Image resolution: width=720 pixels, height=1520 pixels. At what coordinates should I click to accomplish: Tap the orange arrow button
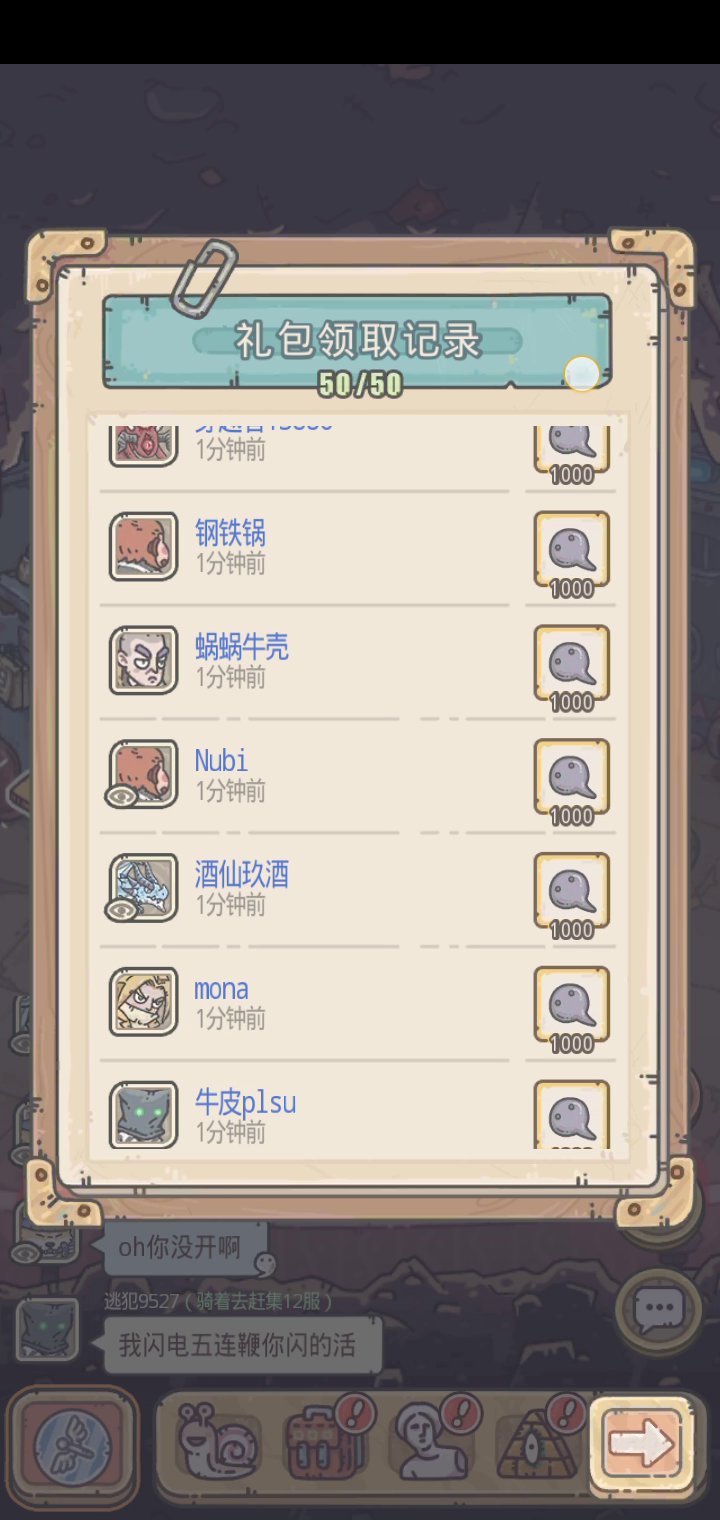(641, 1441)
